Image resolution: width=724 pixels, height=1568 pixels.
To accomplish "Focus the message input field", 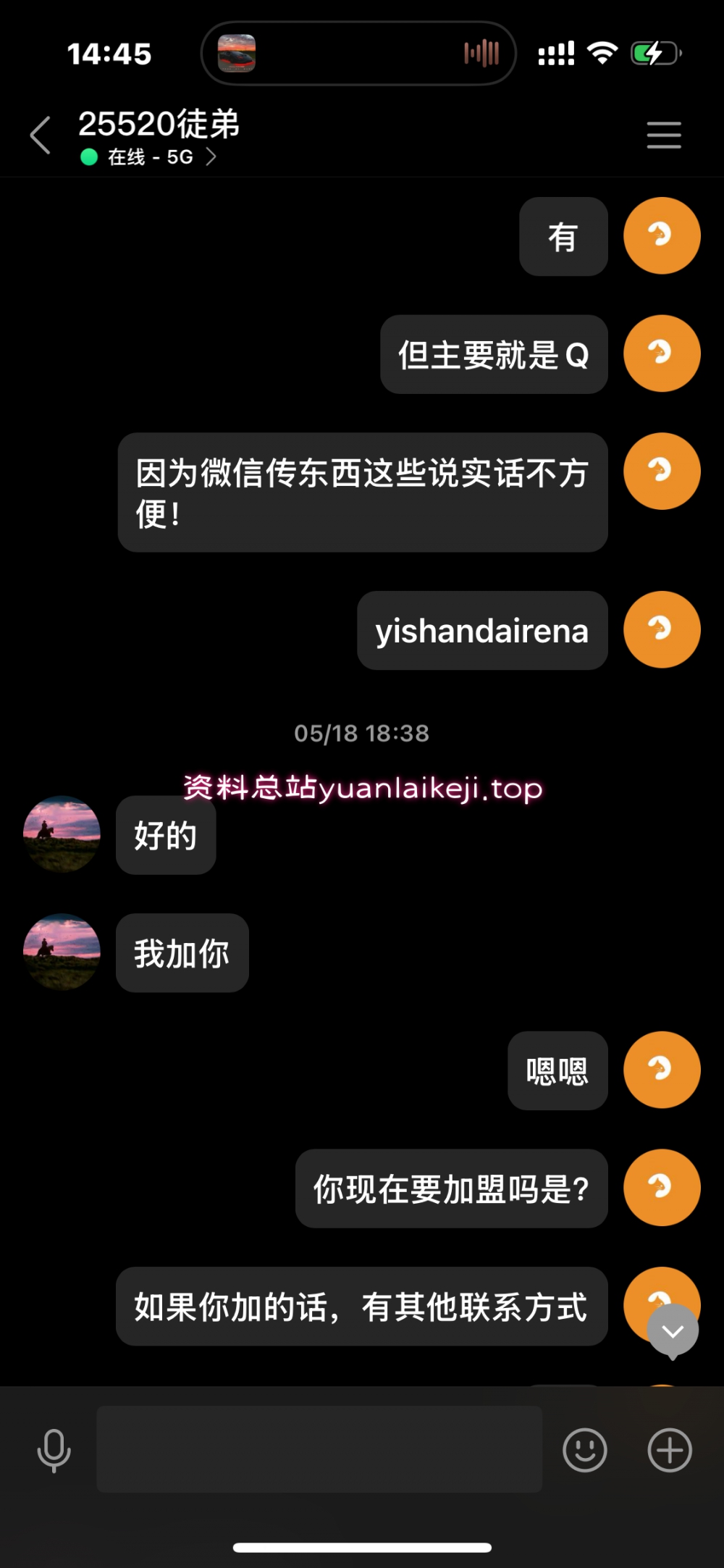I will tap(319, 1449).
